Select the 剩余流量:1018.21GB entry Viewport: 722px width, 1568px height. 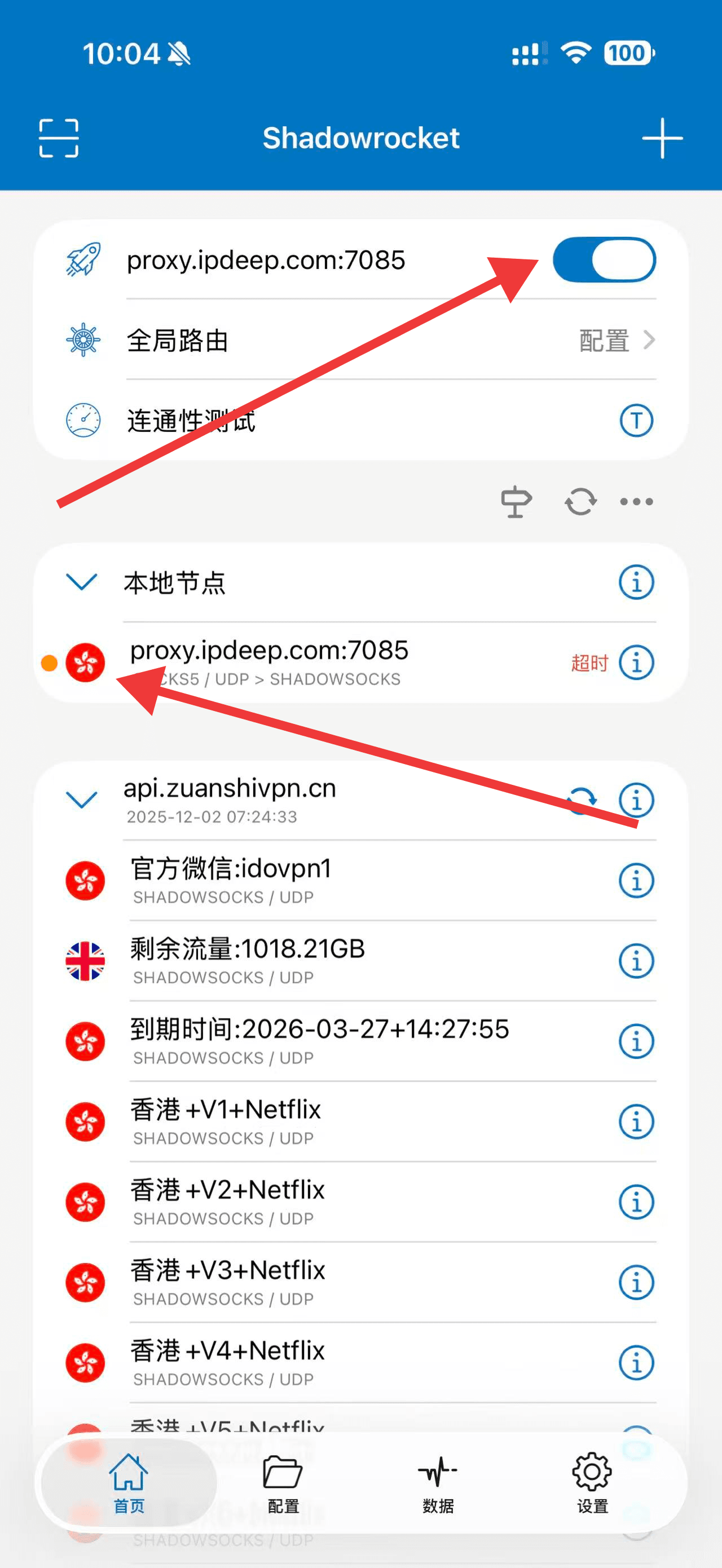361,961
